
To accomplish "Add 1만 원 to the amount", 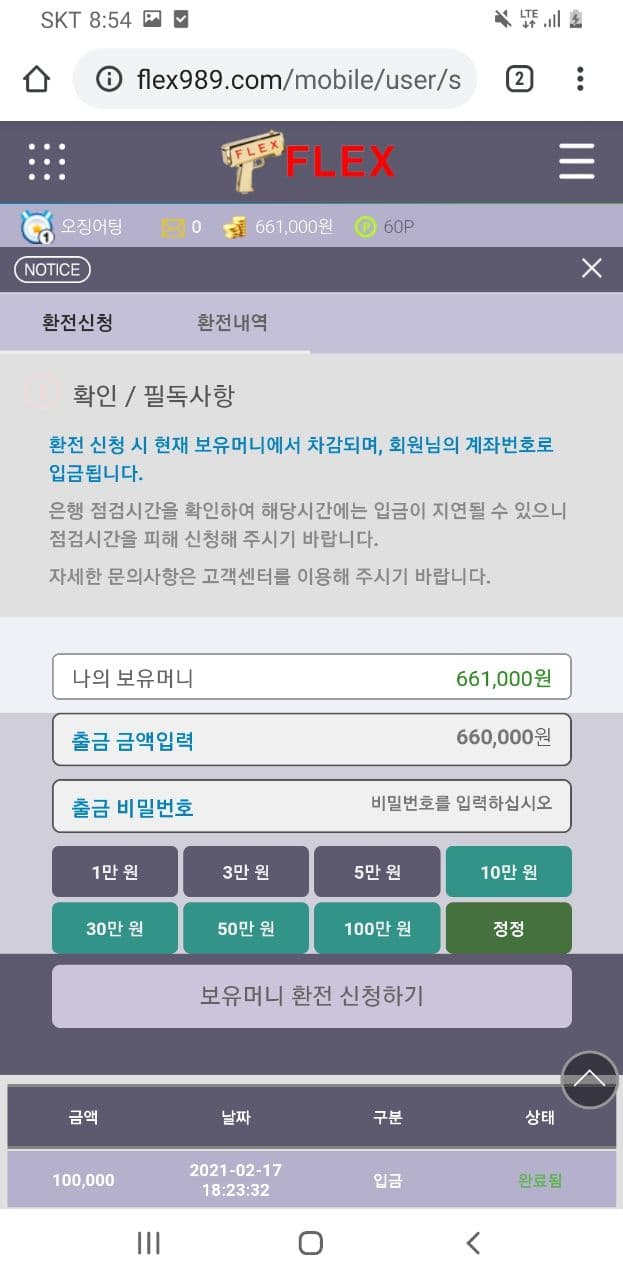I will pyautogui.click(x=115, y=872).
